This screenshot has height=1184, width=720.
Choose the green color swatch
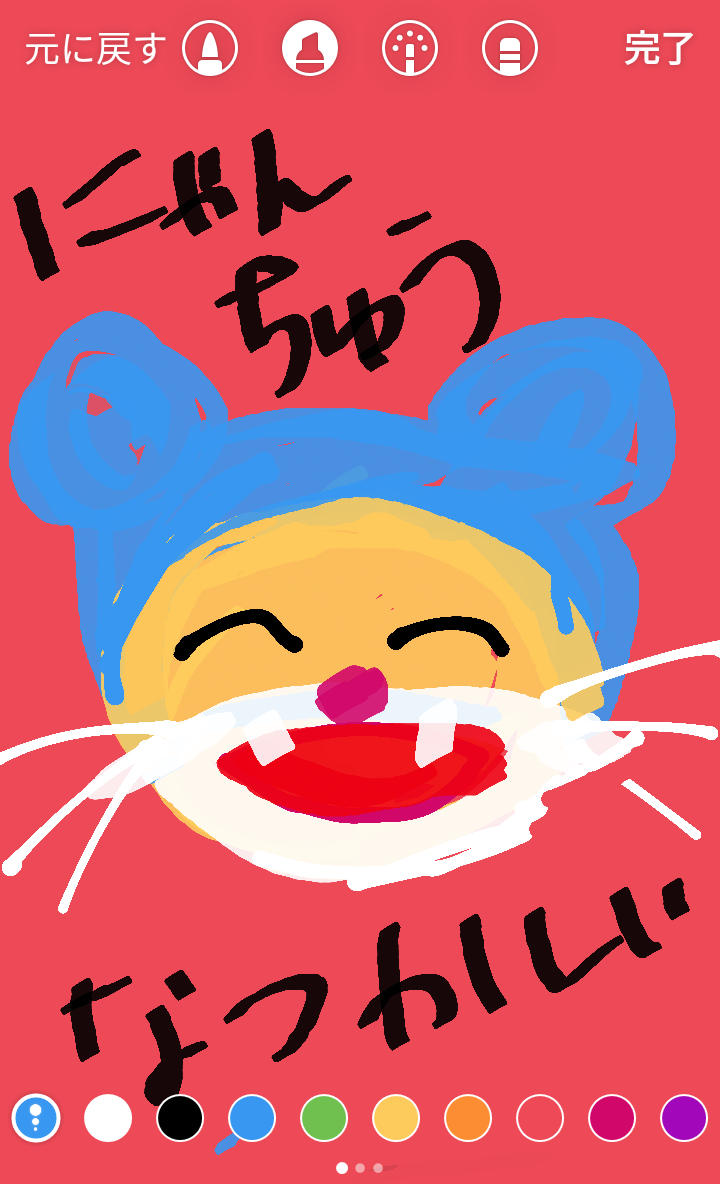[x=324, y=1118]
